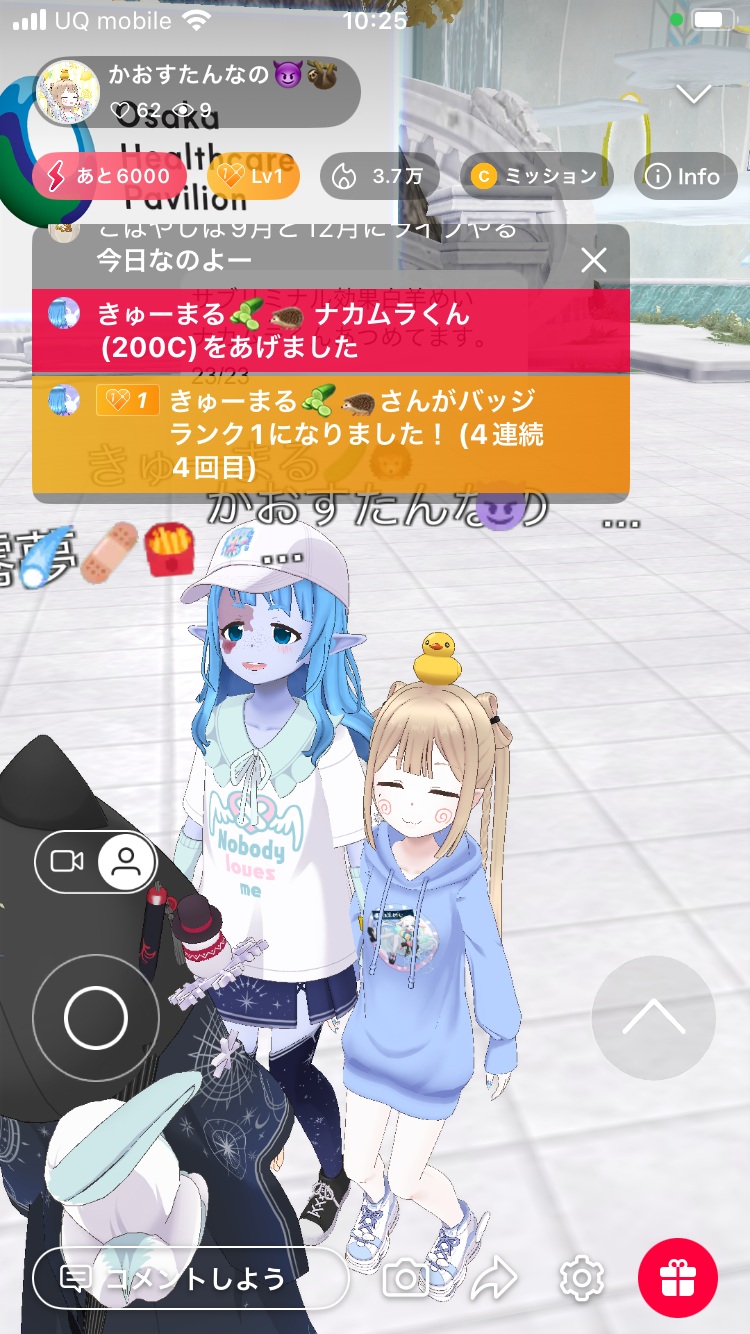Share this live stream
This screenshot has width=750, height=1334.
pos(493,1277)
